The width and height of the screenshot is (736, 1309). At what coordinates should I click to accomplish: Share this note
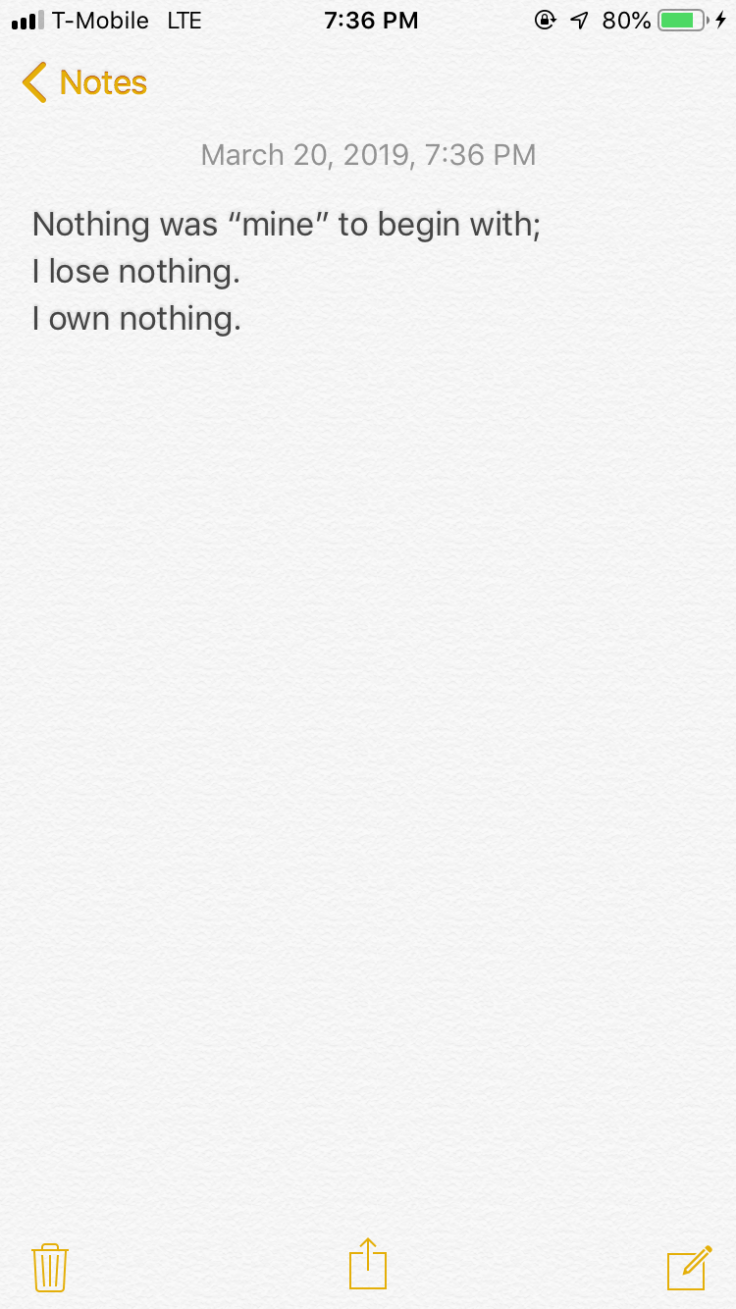pyautogui.click(x=368, y=1264)
